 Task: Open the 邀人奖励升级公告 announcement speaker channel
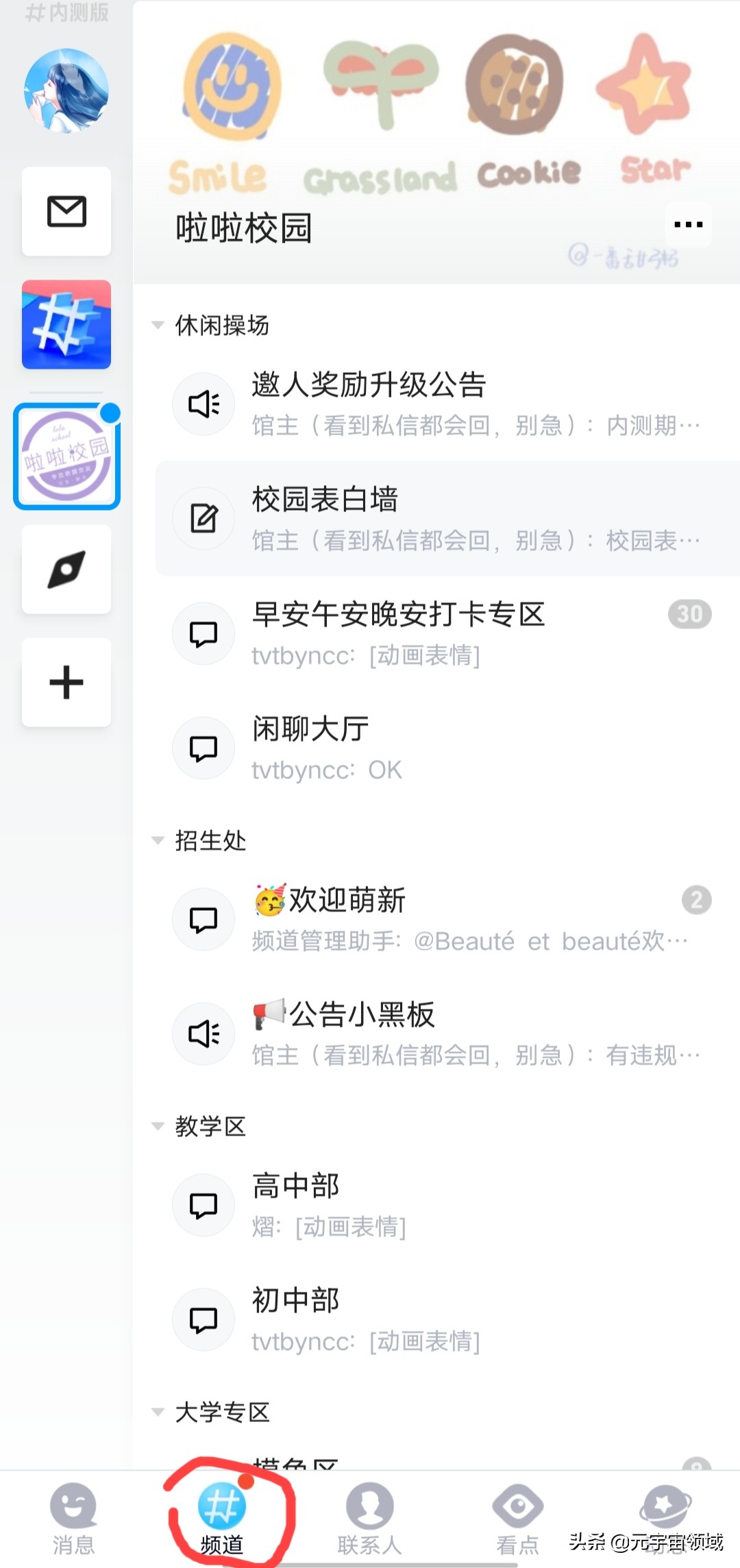point(411,404)
